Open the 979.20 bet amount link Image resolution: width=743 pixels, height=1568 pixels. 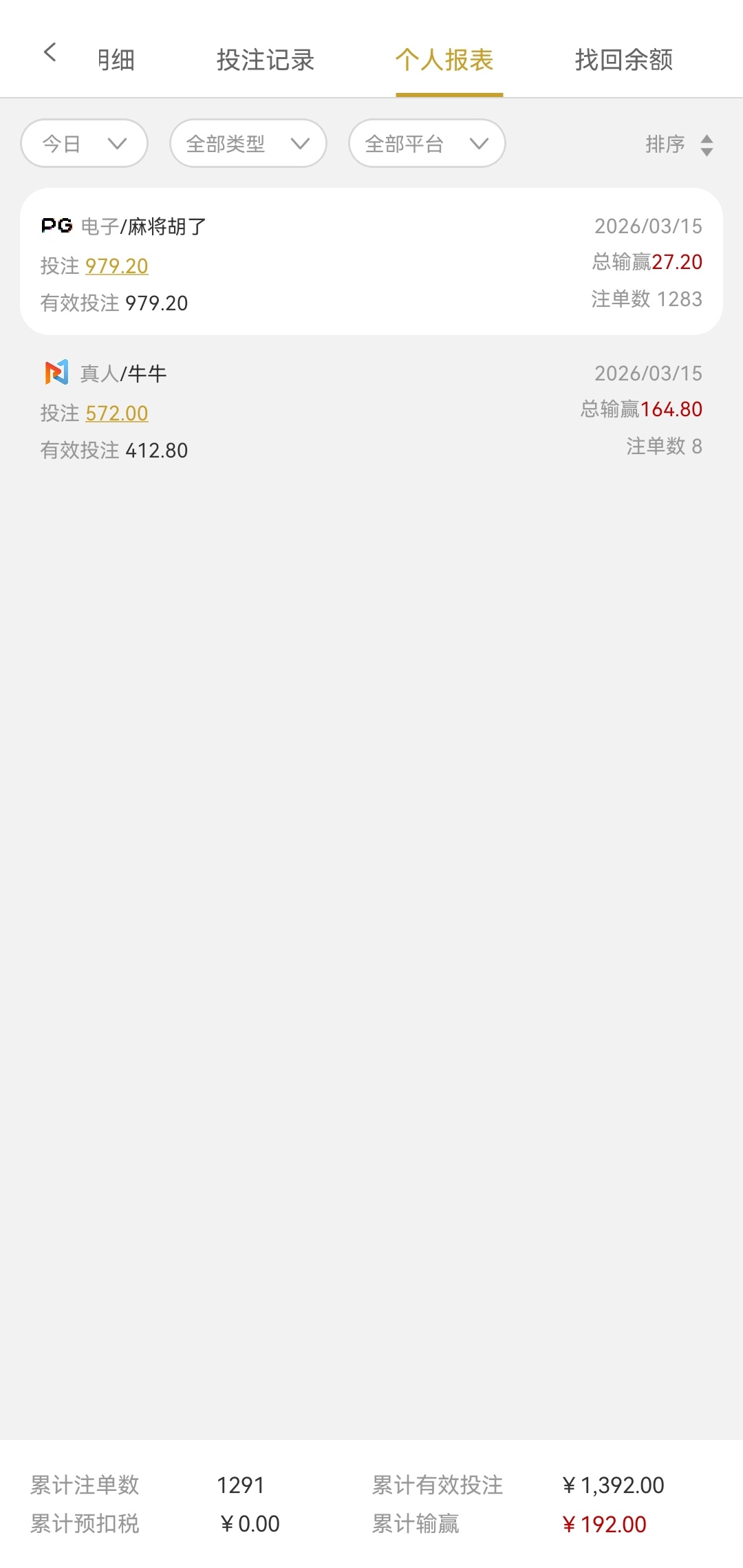tap(117, 266)
